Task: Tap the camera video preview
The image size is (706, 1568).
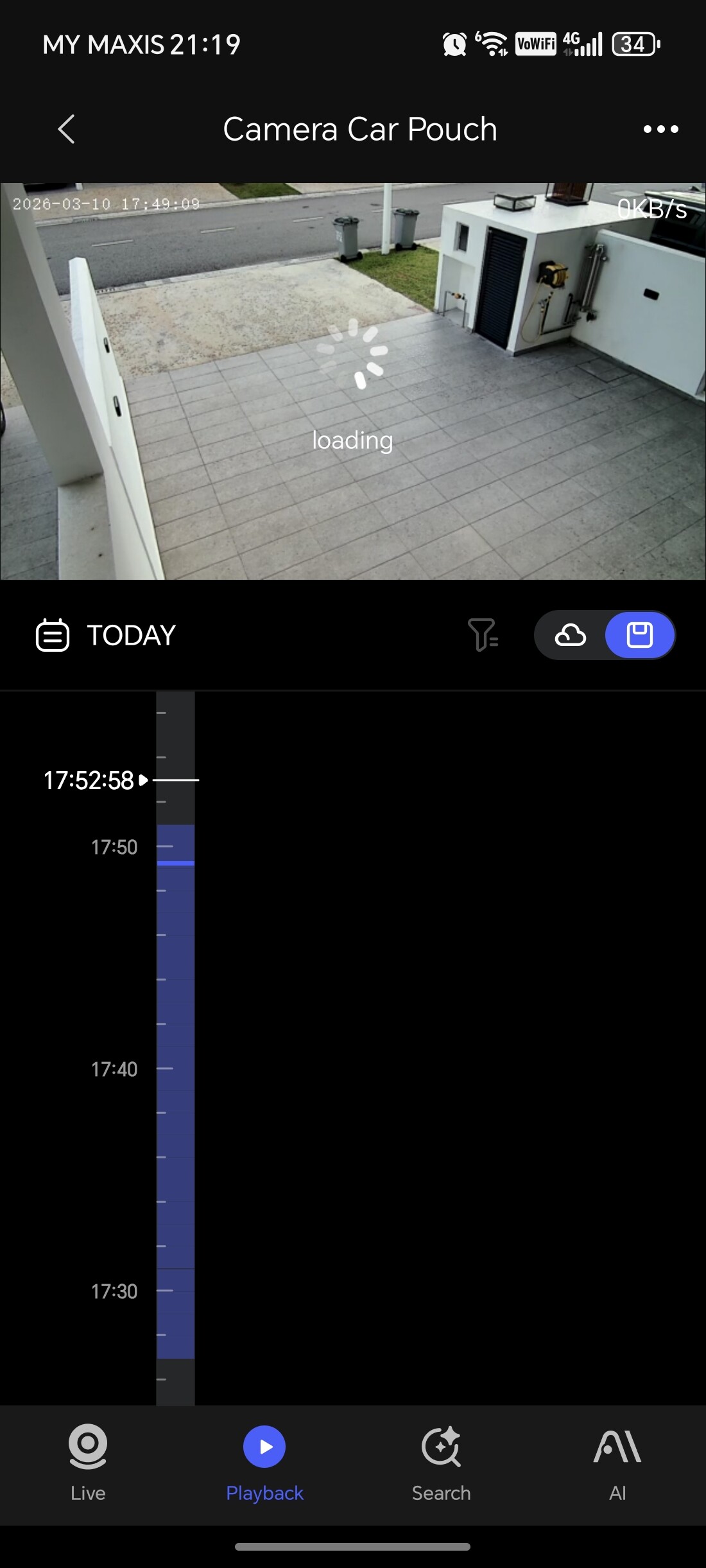Action: [x=353, y=381]
